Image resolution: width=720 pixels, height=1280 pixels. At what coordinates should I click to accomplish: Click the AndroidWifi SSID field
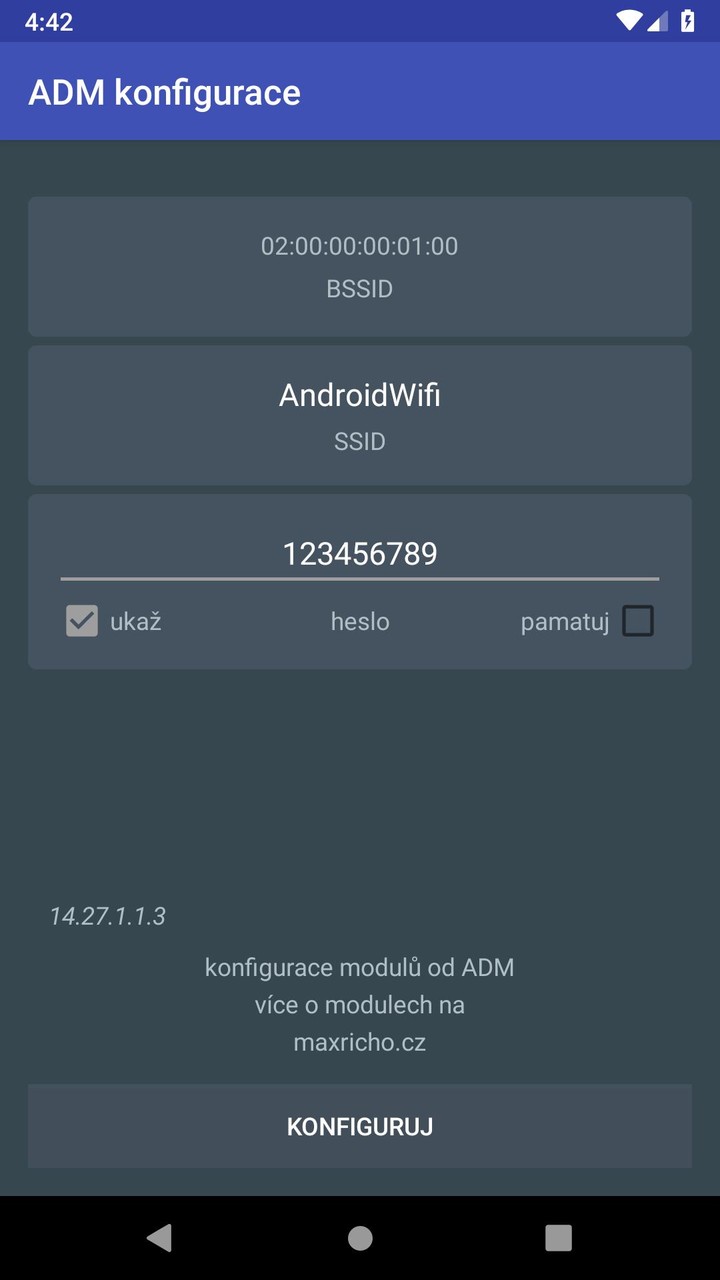tap(359, 395)
